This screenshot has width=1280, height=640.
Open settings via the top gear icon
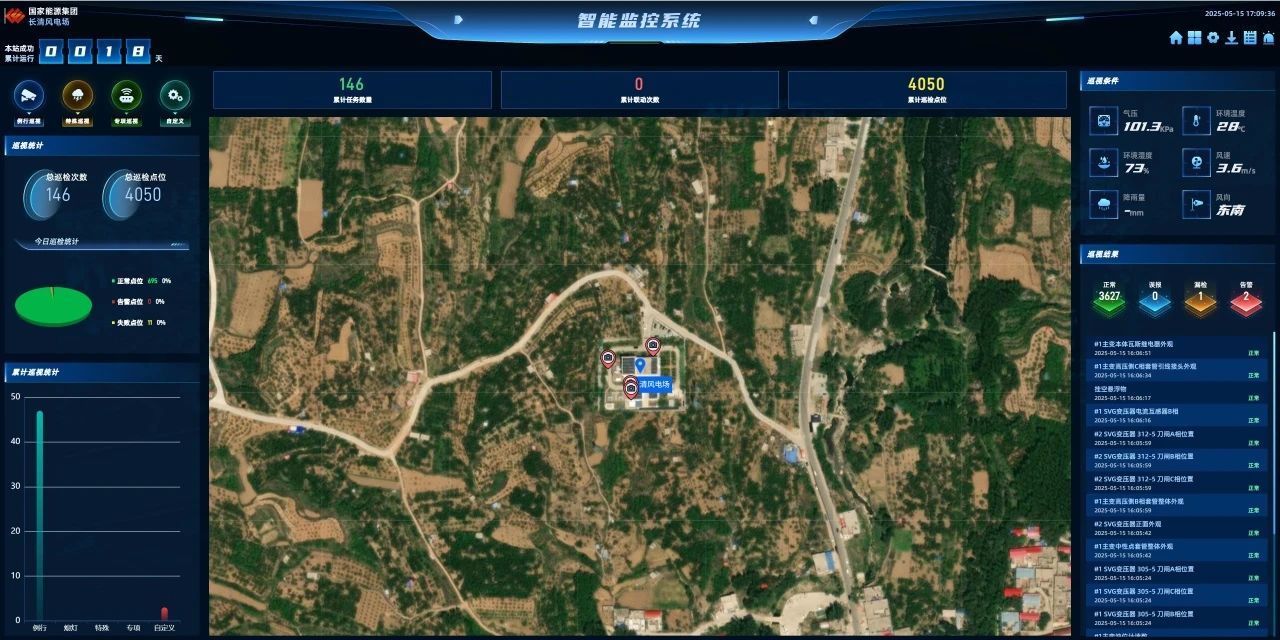(1213, 38)
